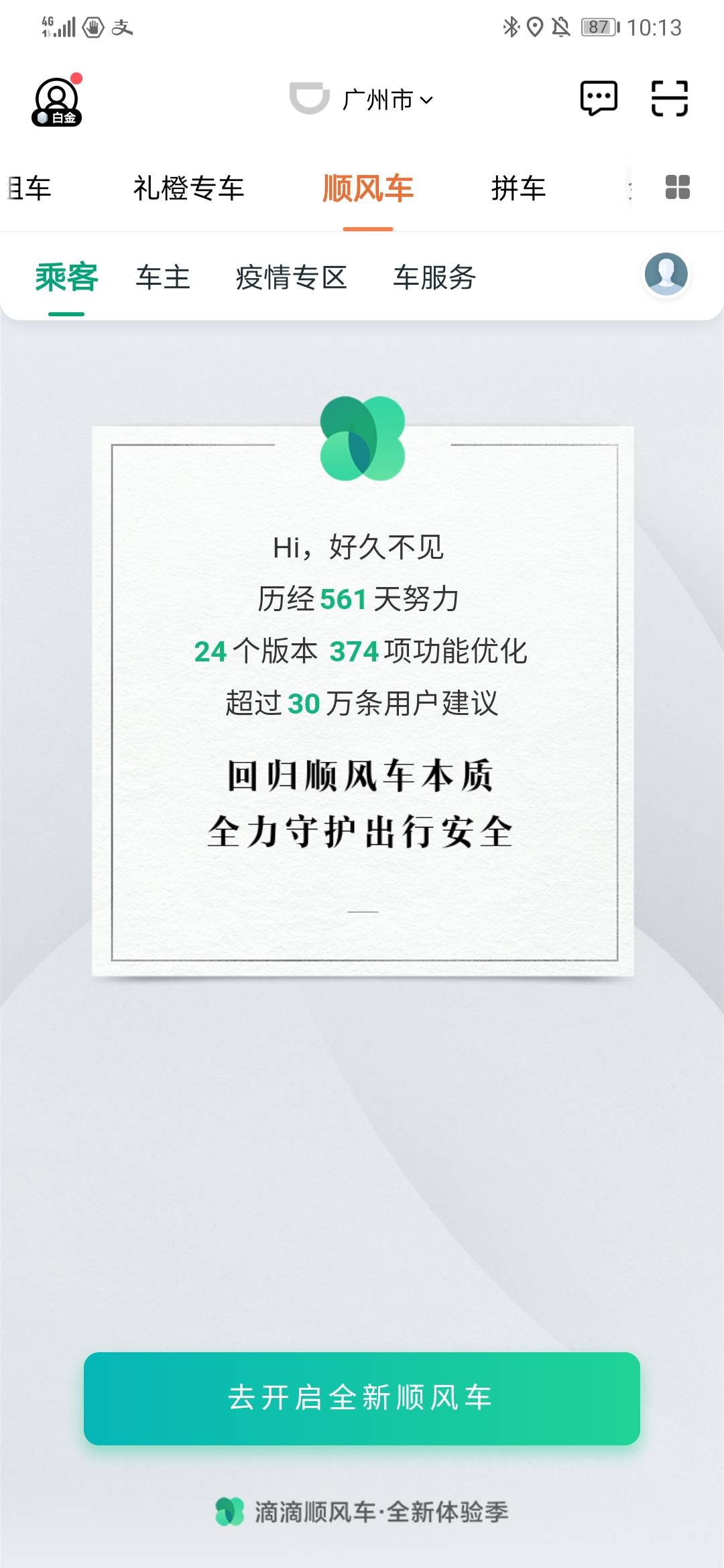Select the 顺风车 tab
The image size is (724, 1568).
(367, 188)
